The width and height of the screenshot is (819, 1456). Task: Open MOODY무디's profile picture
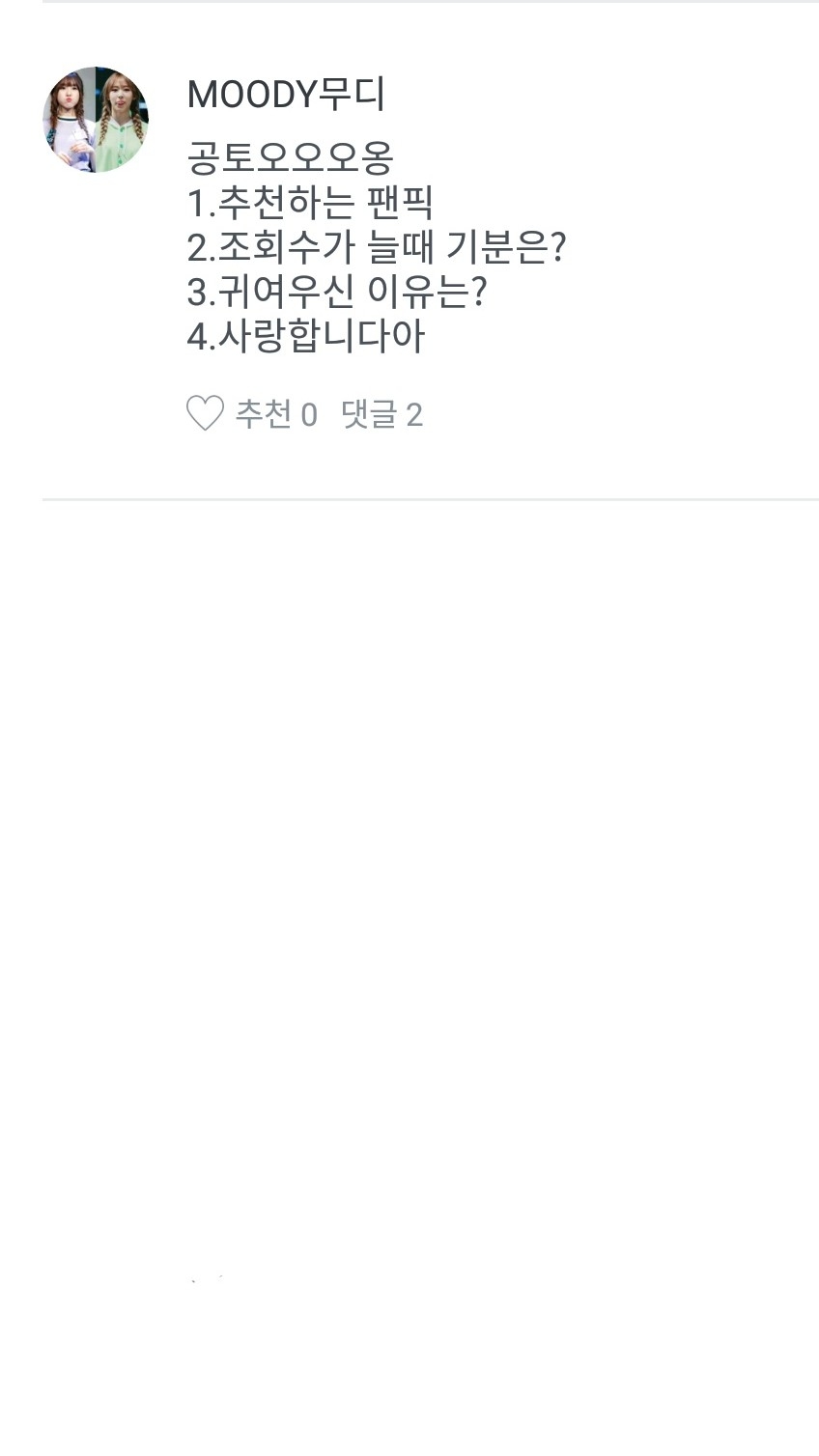[96, 120]
